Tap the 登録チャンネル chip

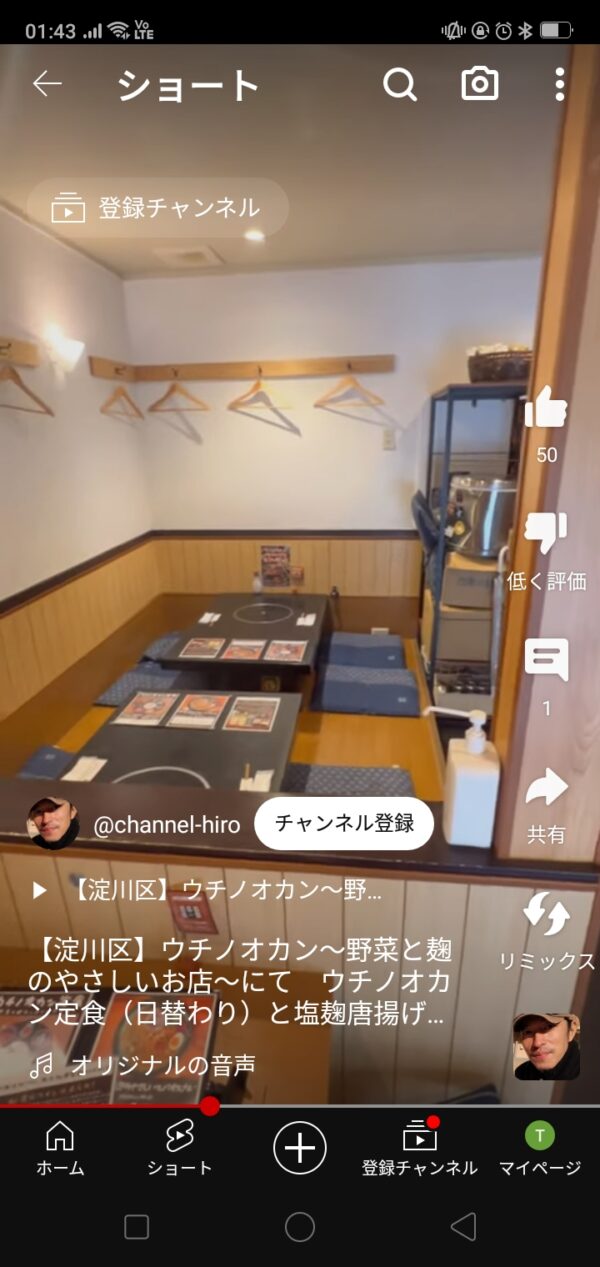(x=157, y=208)
